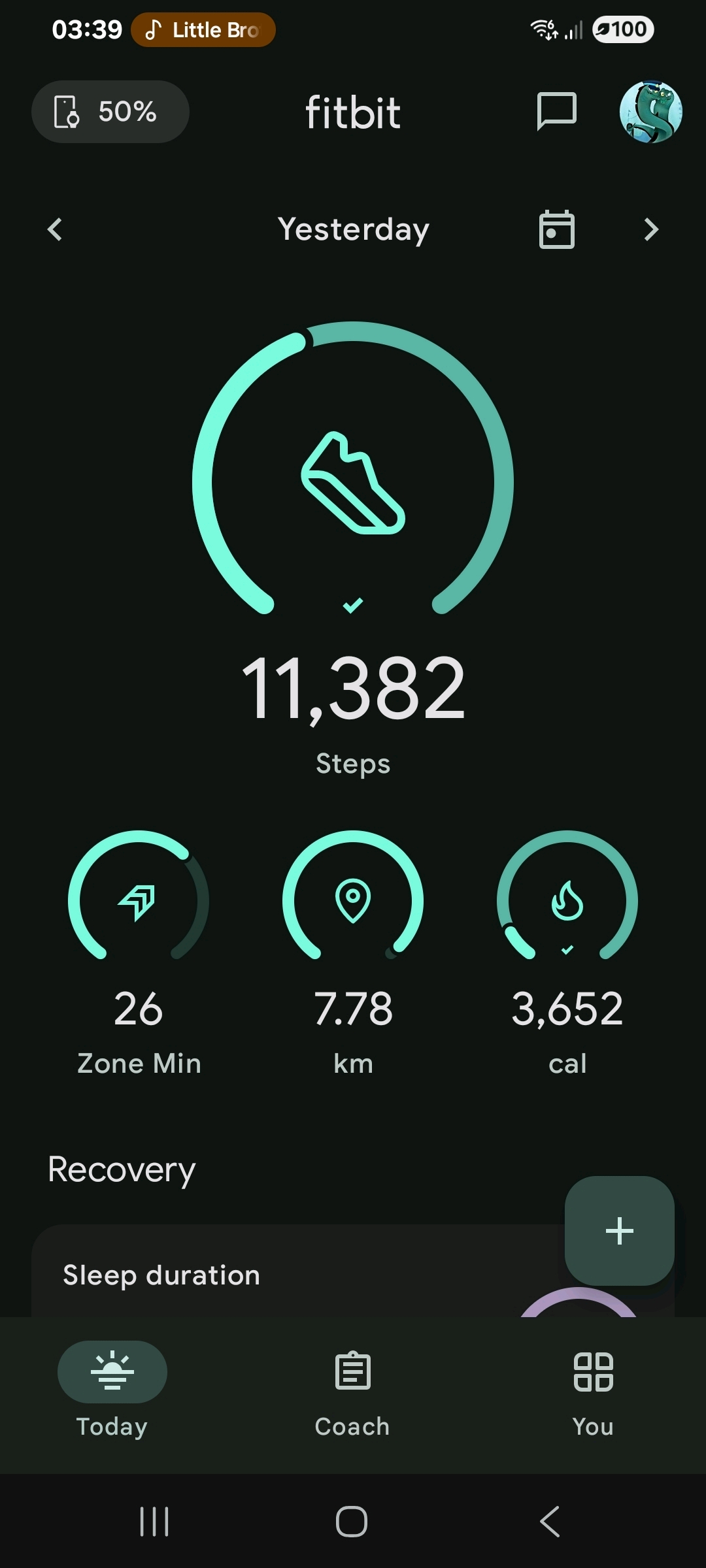Open the messages inbox icon
Viewport: 706px width, 1568px height.
[x=556, y=111]
